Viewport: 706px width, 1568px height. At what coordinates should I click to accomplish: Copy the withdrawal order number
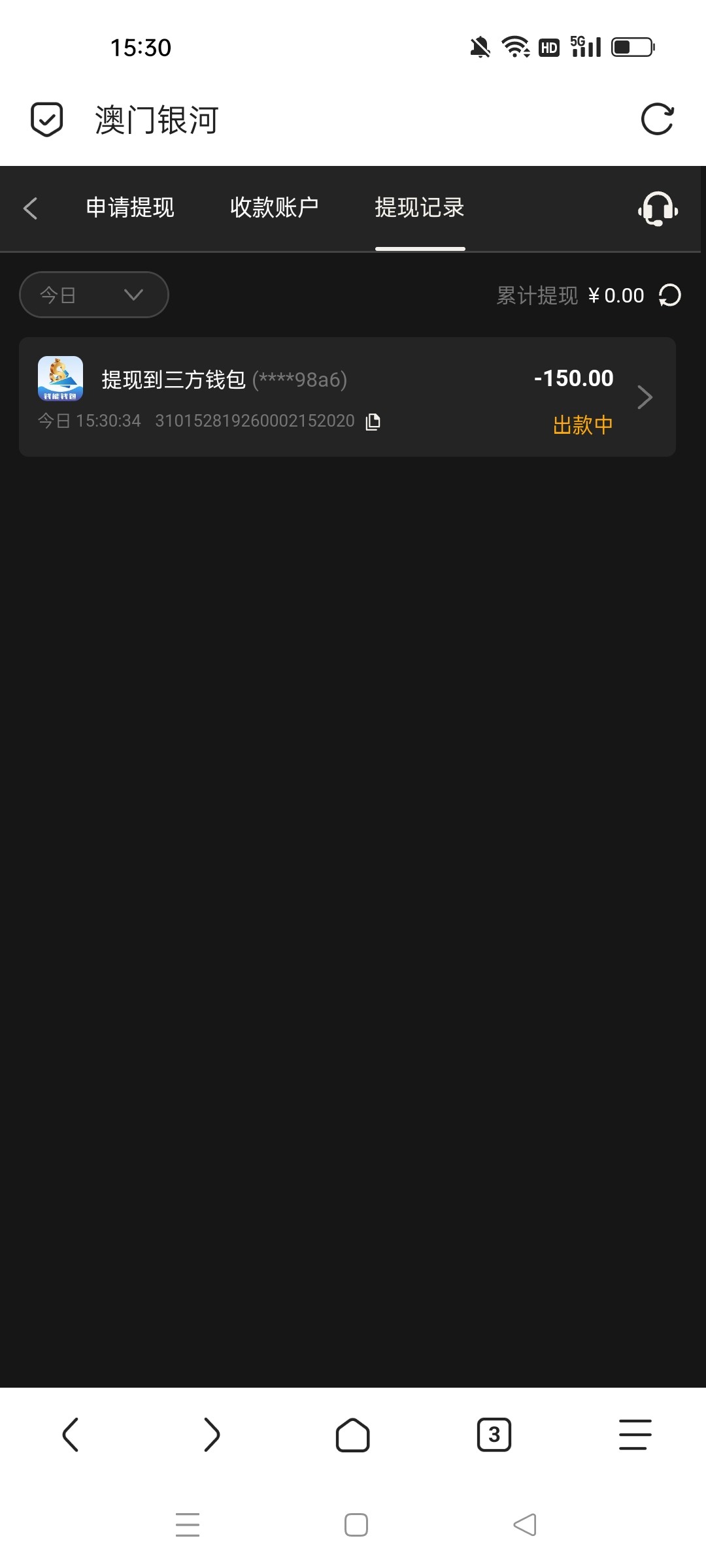(x=373, y=421)
